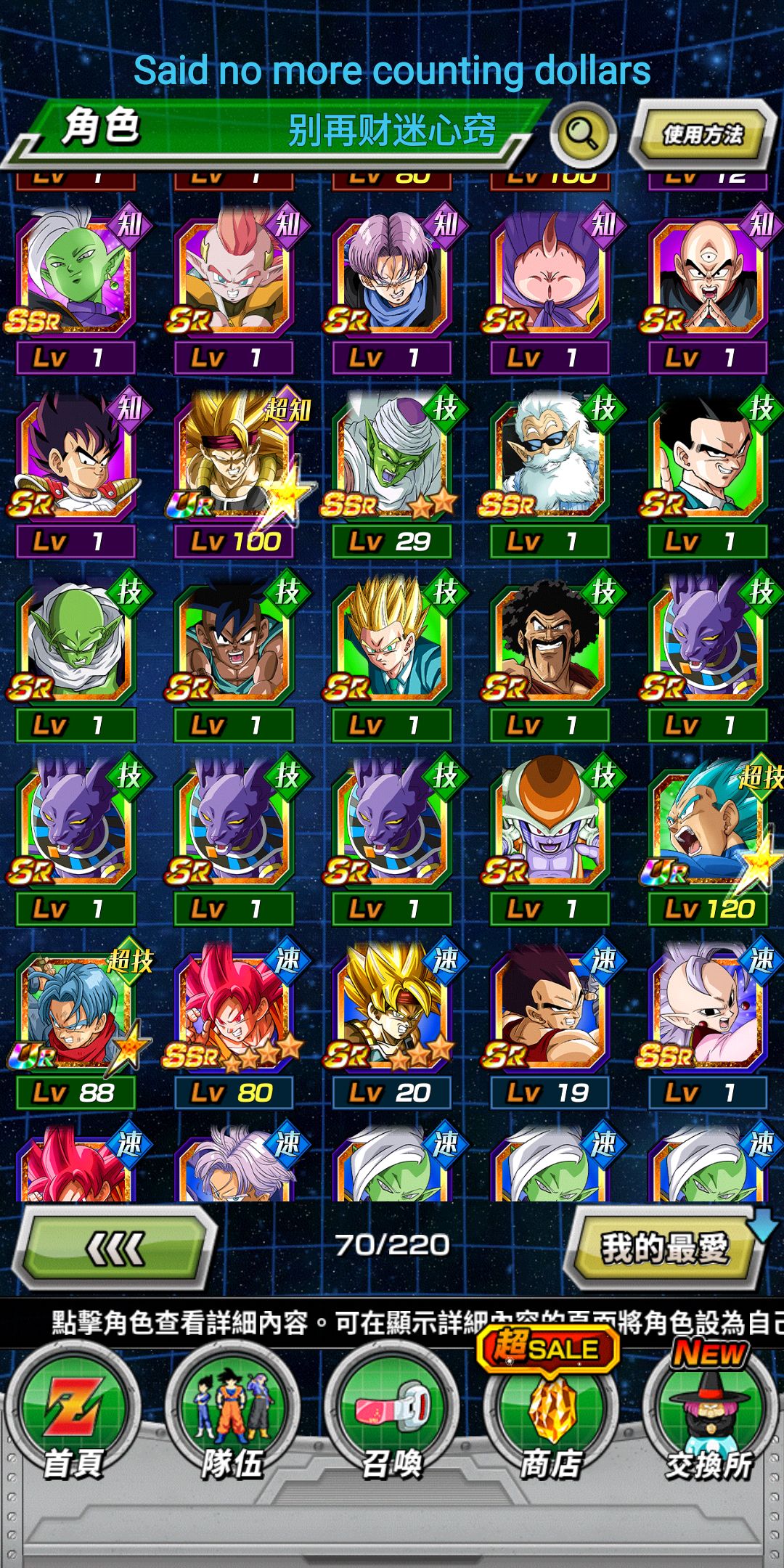Switch to the 隊伍 team tab
Viewport: 784px width, 1568px height.
[232, 1416]
